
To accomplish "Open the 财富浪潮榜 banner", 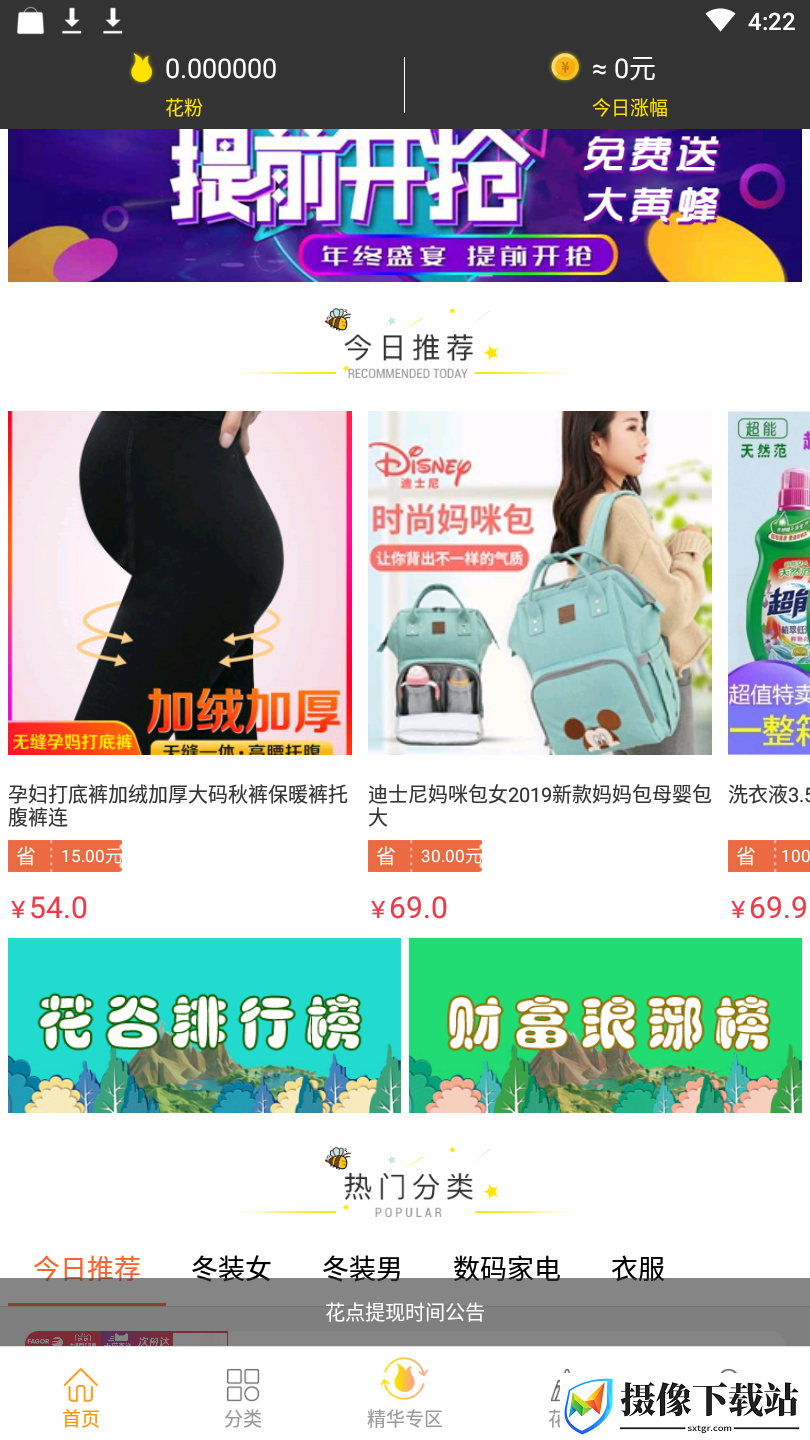I will (x=605, y=1025).
